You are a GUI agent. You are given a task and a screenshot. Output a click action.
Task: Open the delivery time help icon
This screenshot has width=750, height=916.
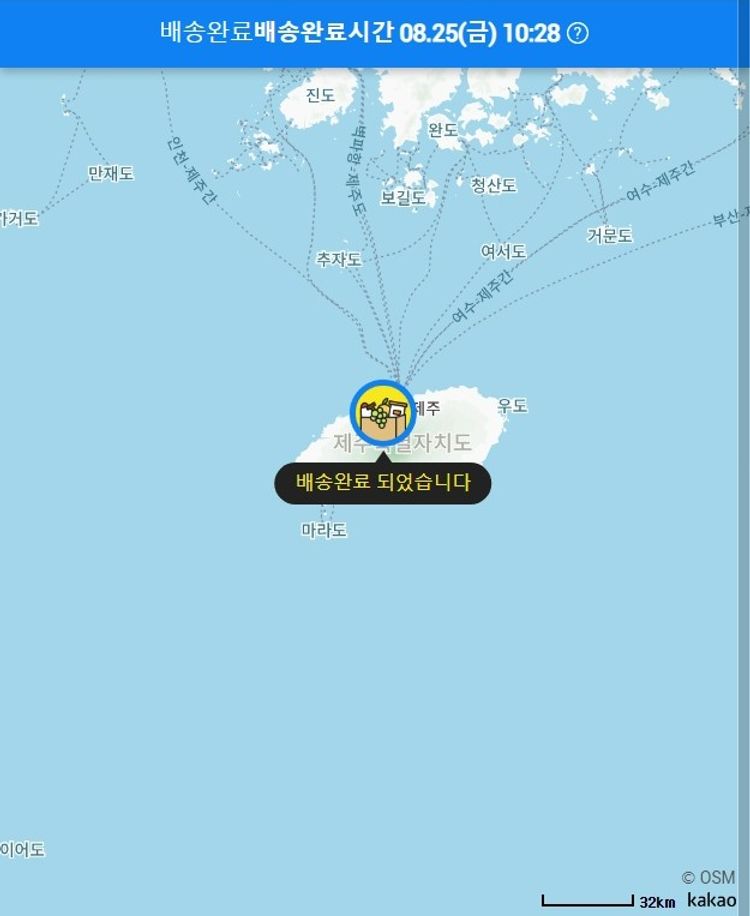point(578,33)
